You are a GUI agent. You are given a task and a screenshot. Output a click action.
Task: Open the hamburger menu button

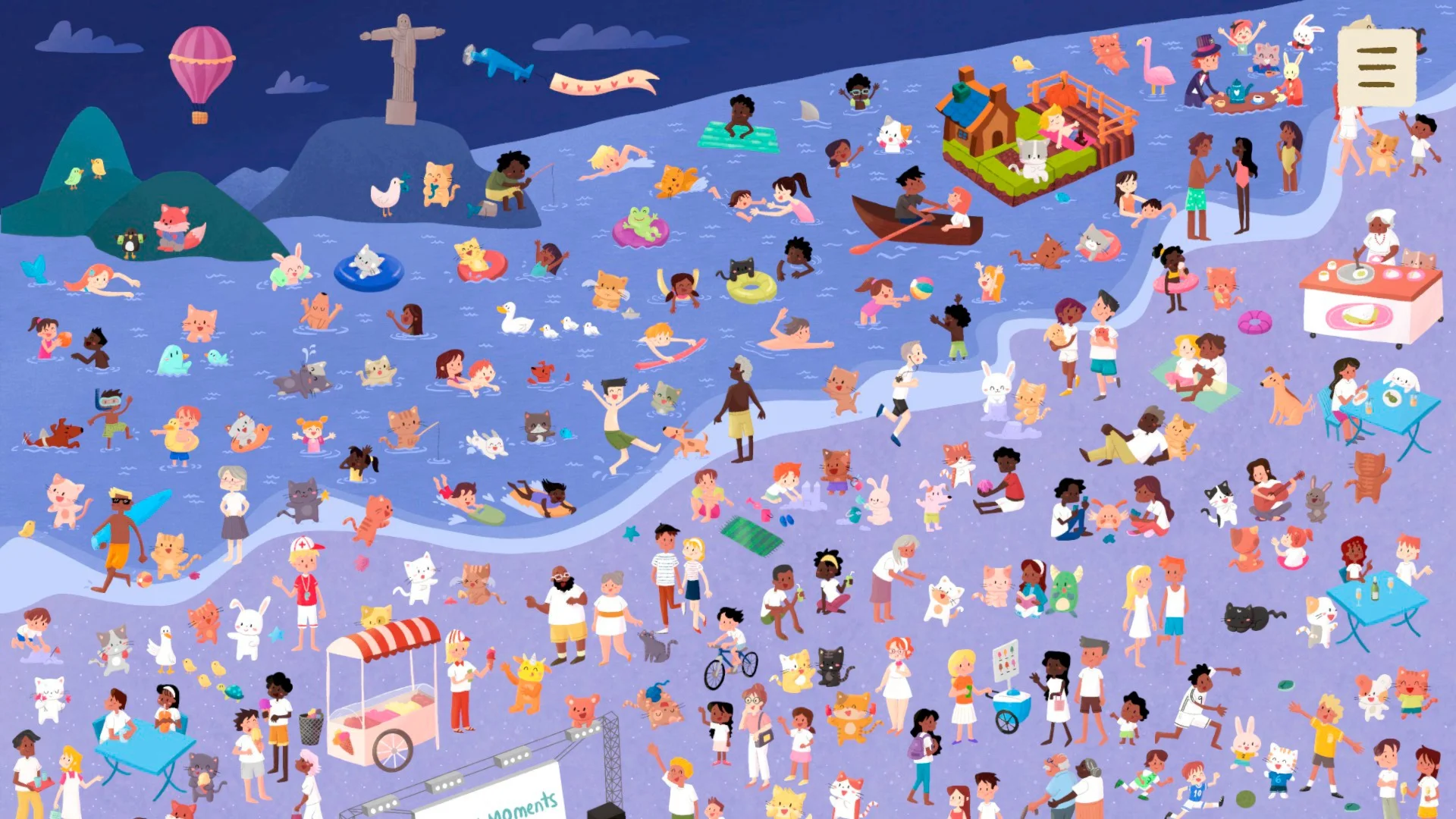click(1376, 67)
